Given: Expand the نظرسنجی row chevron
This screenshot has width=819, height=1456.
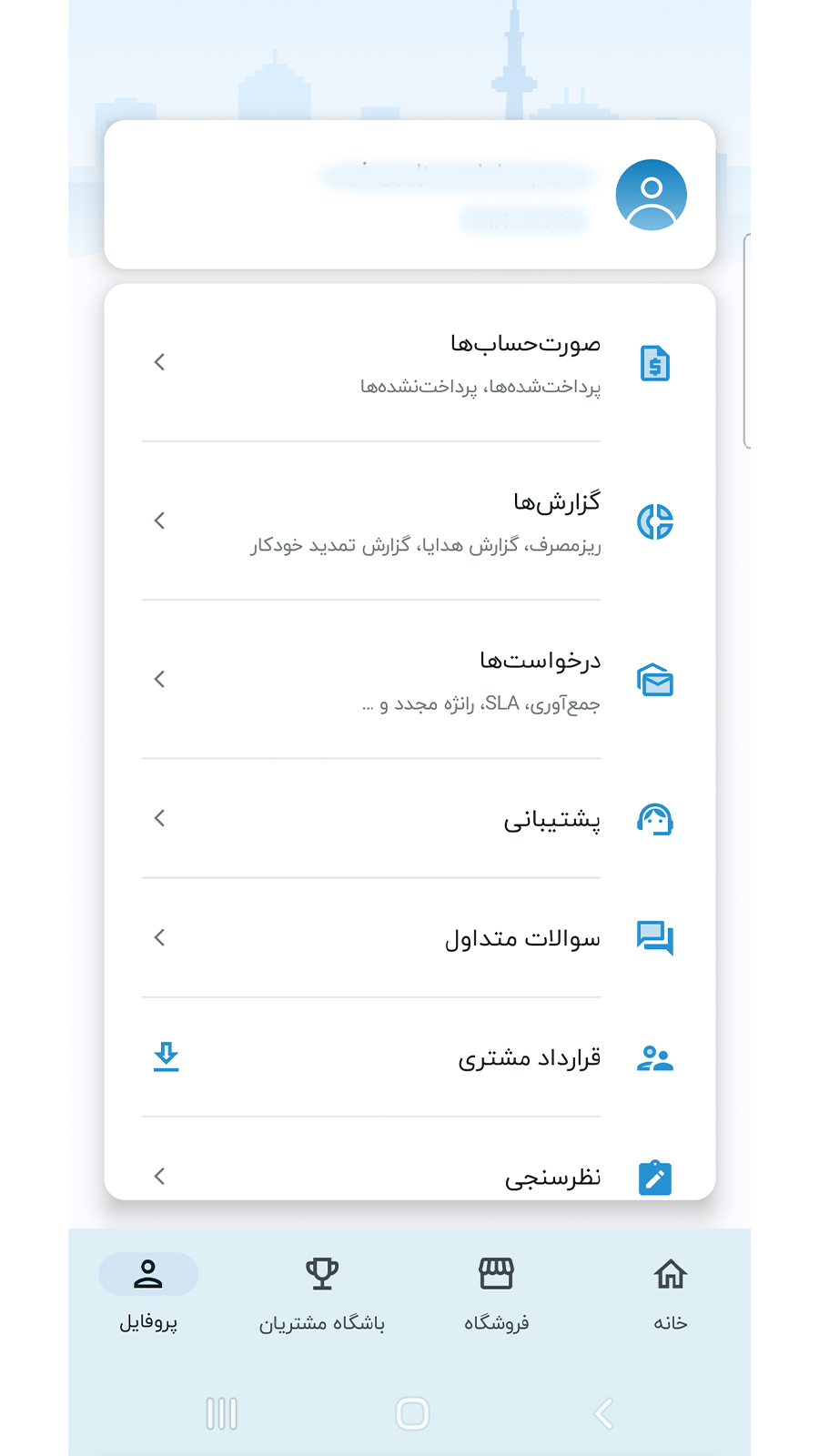Looking at the screenshot, I should pyautogui.click(x=159, y=1176).
